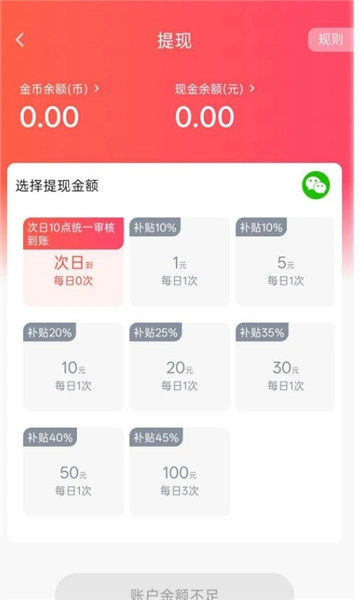Viewport: 360px width, 600px height.
Task: Select the 100元 withdrawal amount
Action: [179, 472]
